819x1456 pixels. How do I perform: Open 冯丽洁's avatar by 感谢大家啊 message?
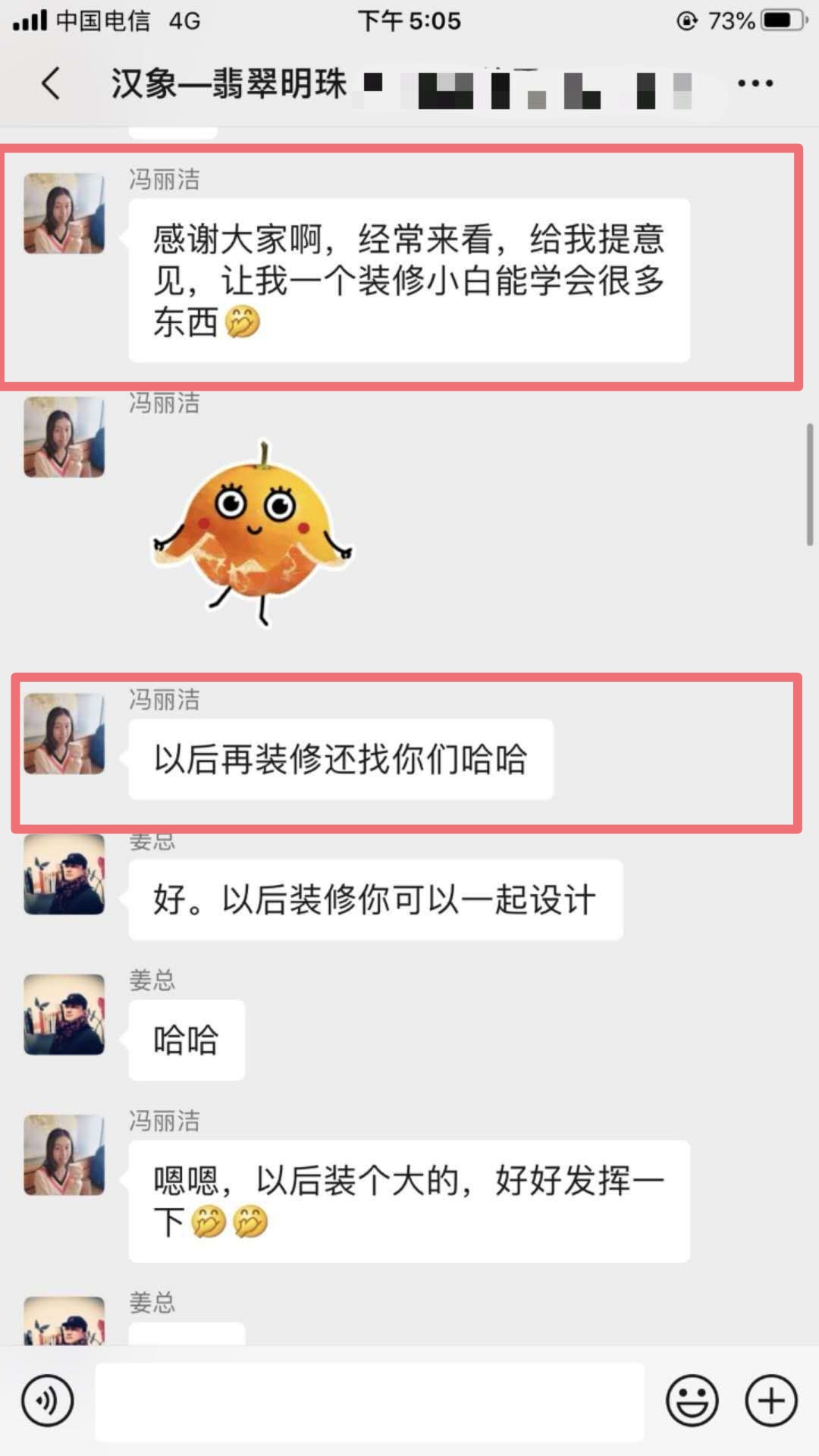pyautogui.click(x=64, y=213)
